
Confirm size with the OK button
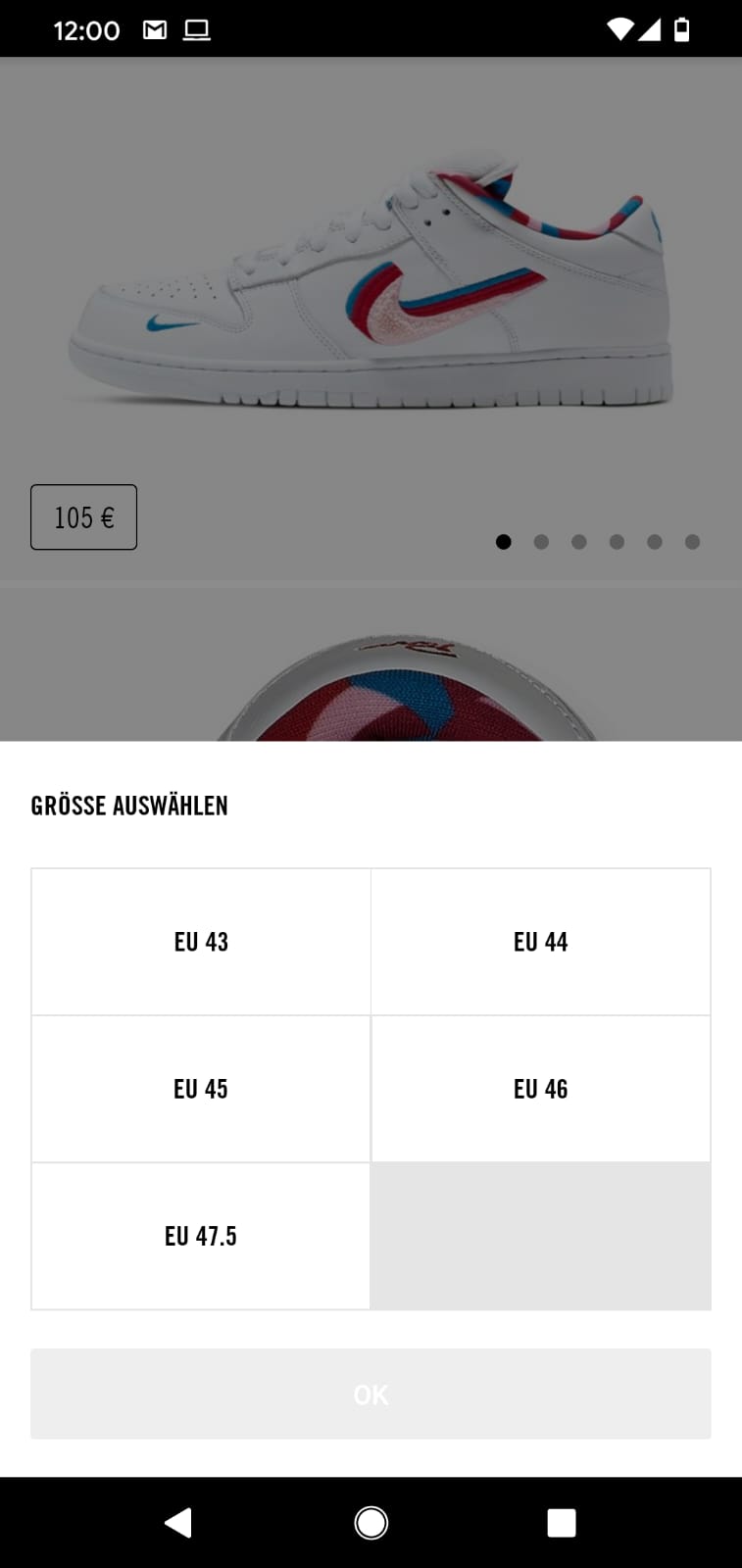pyautogui.click(x=371, y=1394)
